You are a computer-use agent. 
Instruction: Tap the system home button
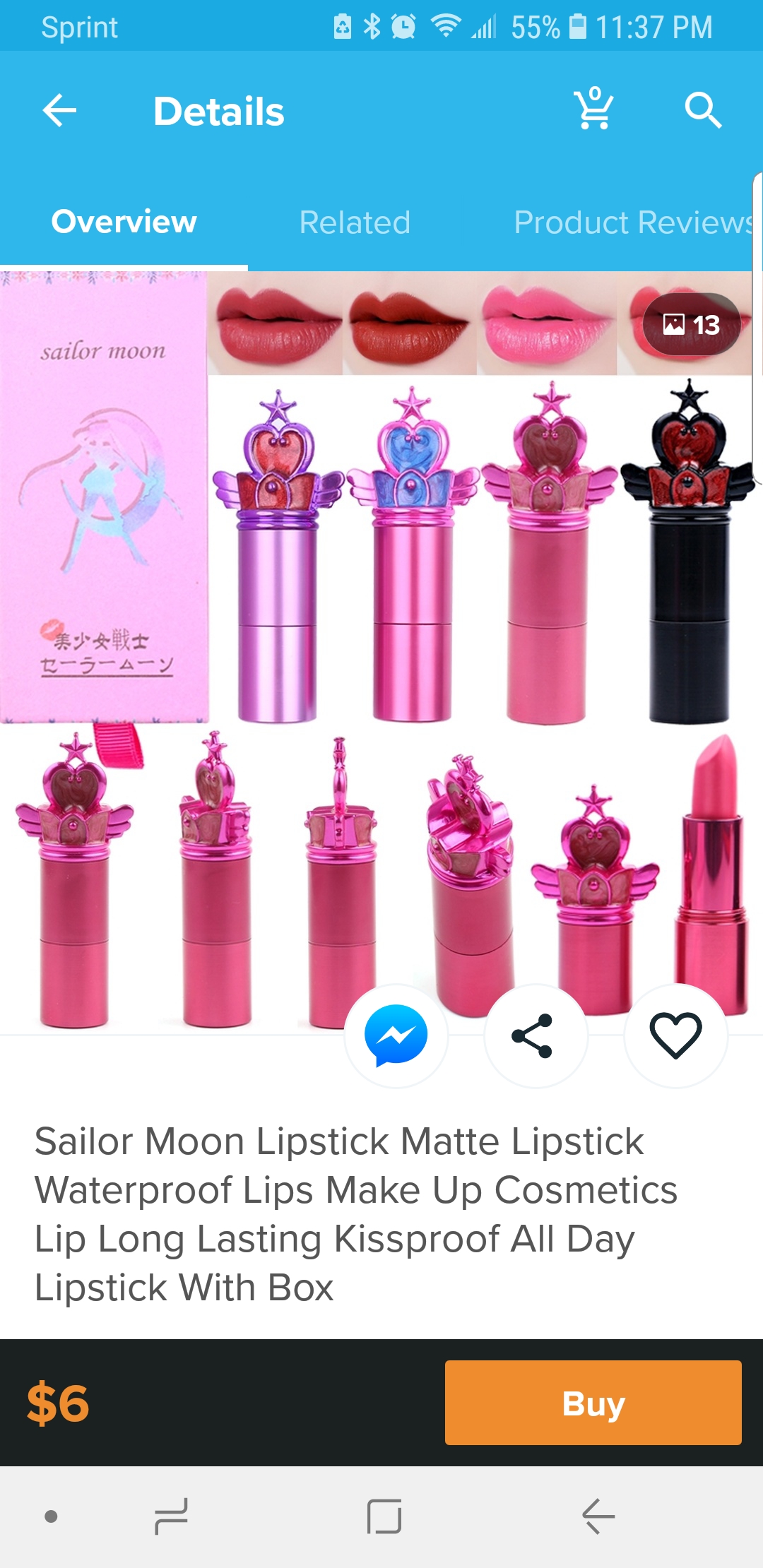click(x=384, y=1516)
